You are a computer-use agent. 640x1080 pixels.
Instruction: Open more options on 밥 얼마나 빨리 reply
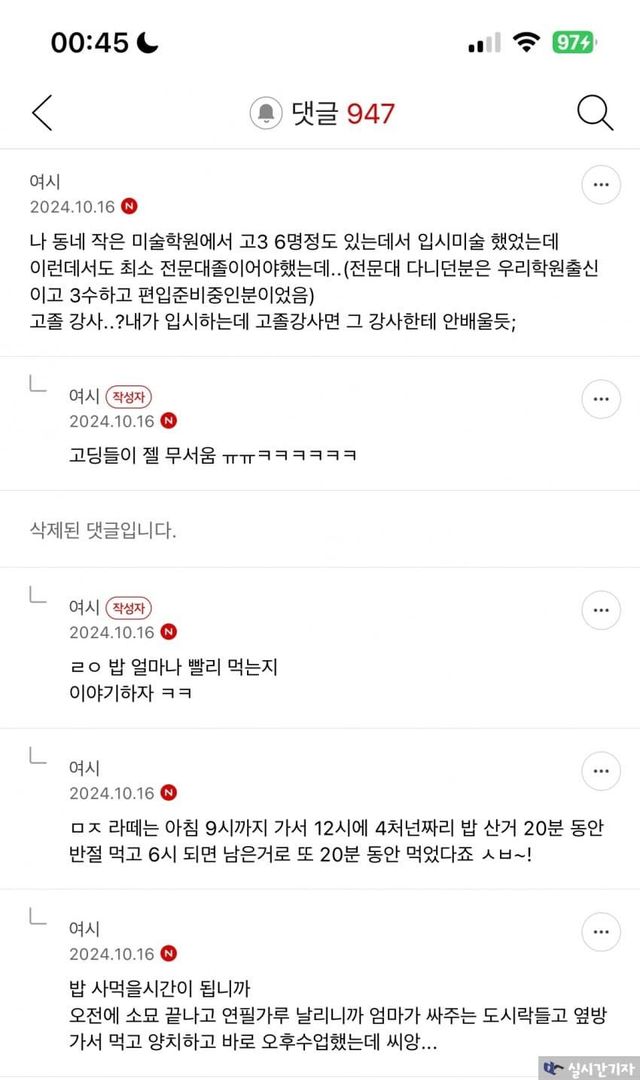(601, 610)
